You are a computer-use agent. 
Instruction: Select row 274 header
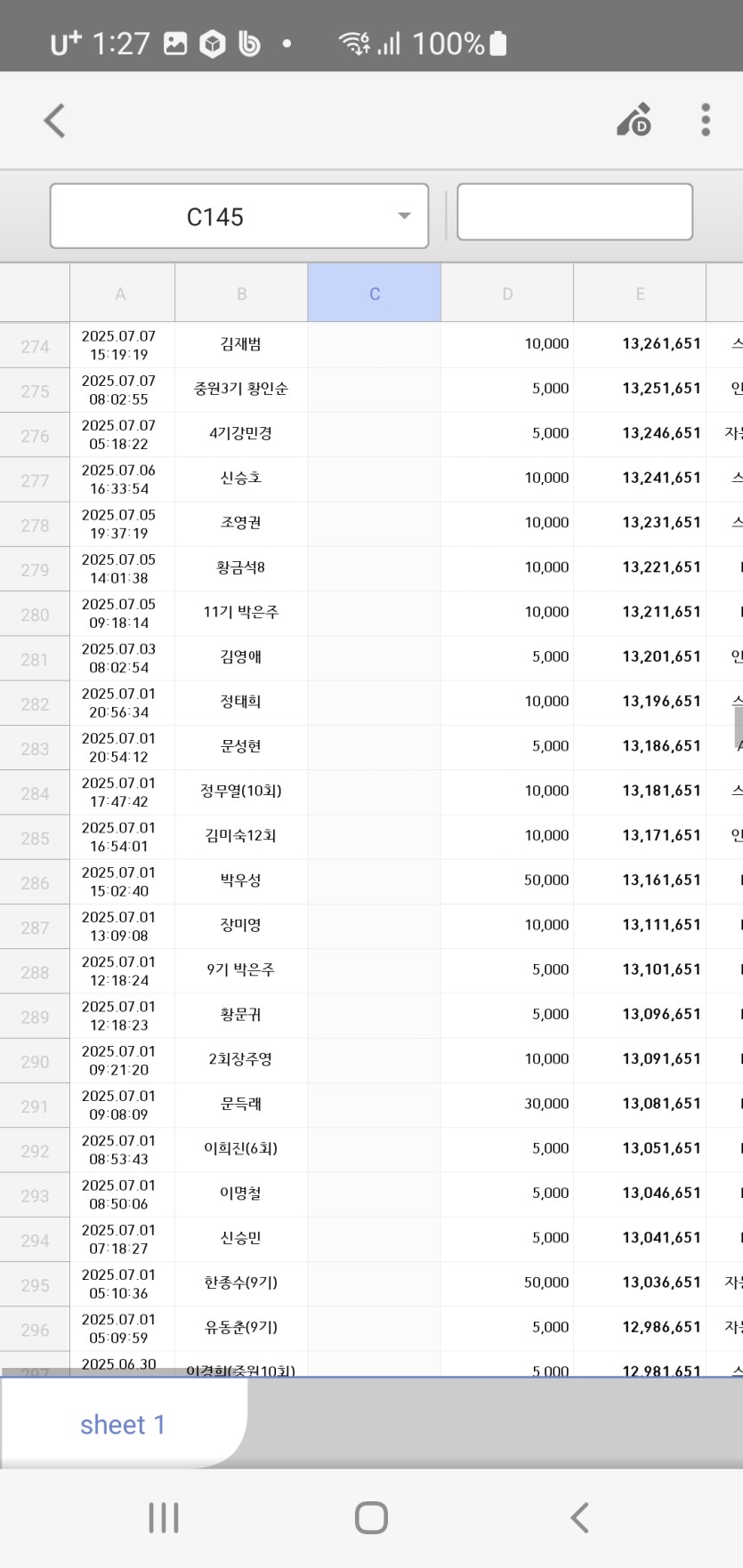pyautogui.click(x=35, y=346)
